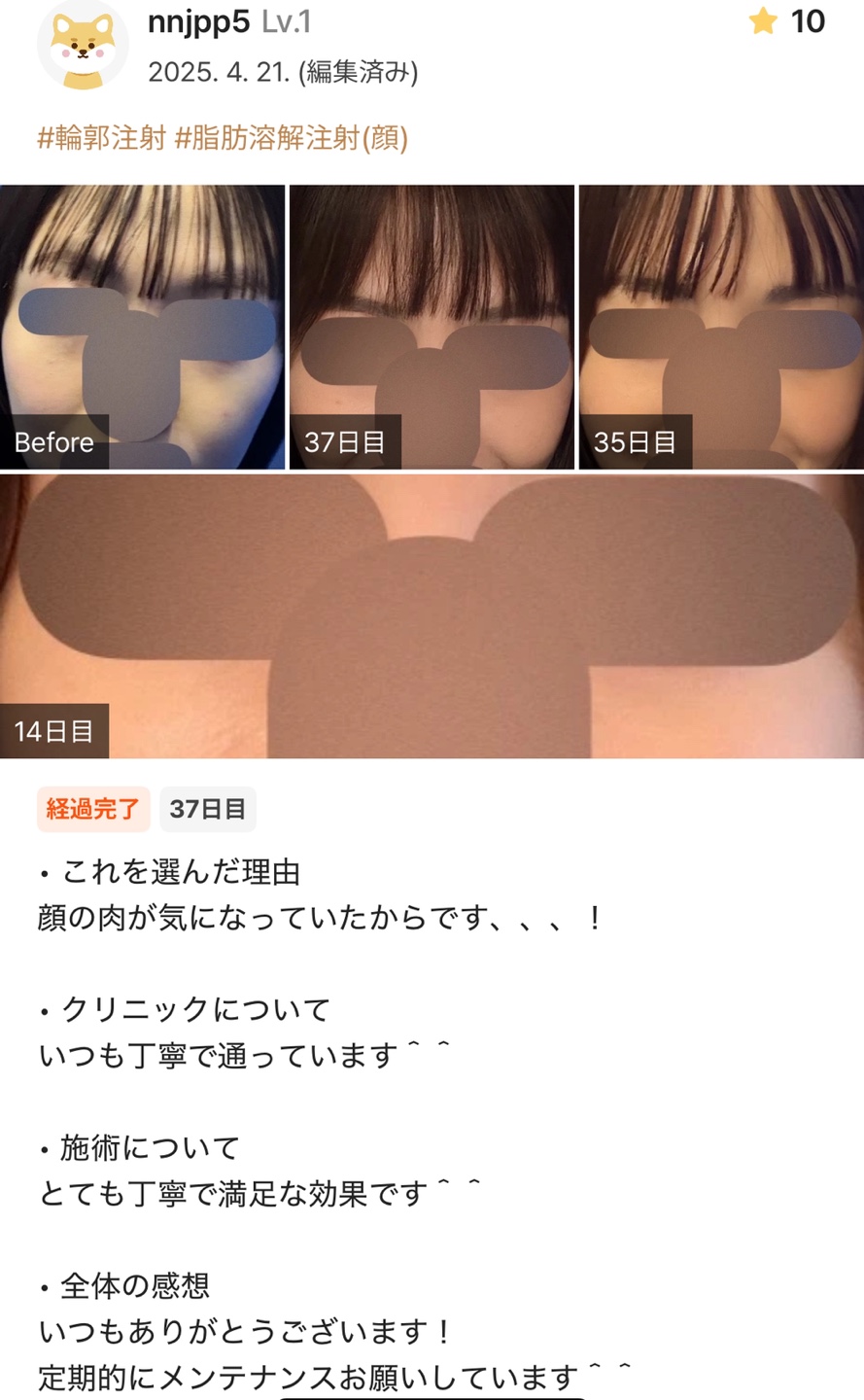
Task: Open nnjpp5's profile avatar
Action: coord(83,46)
